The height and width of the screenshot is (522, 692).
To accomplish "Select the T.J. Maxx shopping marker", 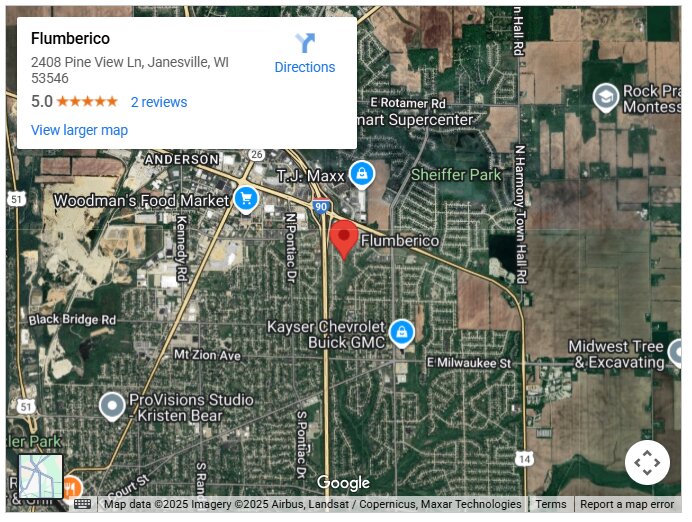I will point(361,175).
